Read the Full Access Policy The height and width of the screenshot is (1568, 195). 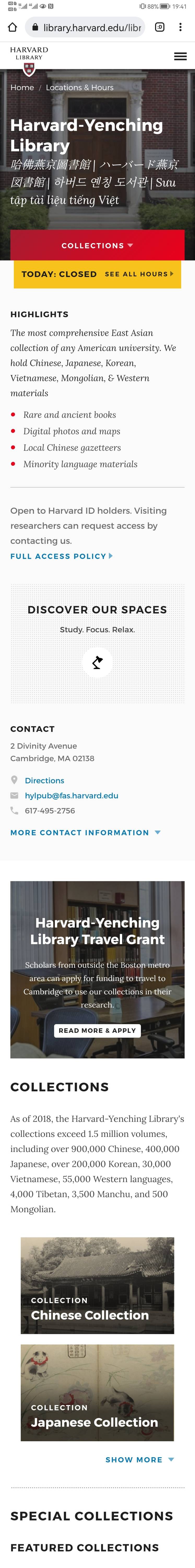[x=61, y=556]
